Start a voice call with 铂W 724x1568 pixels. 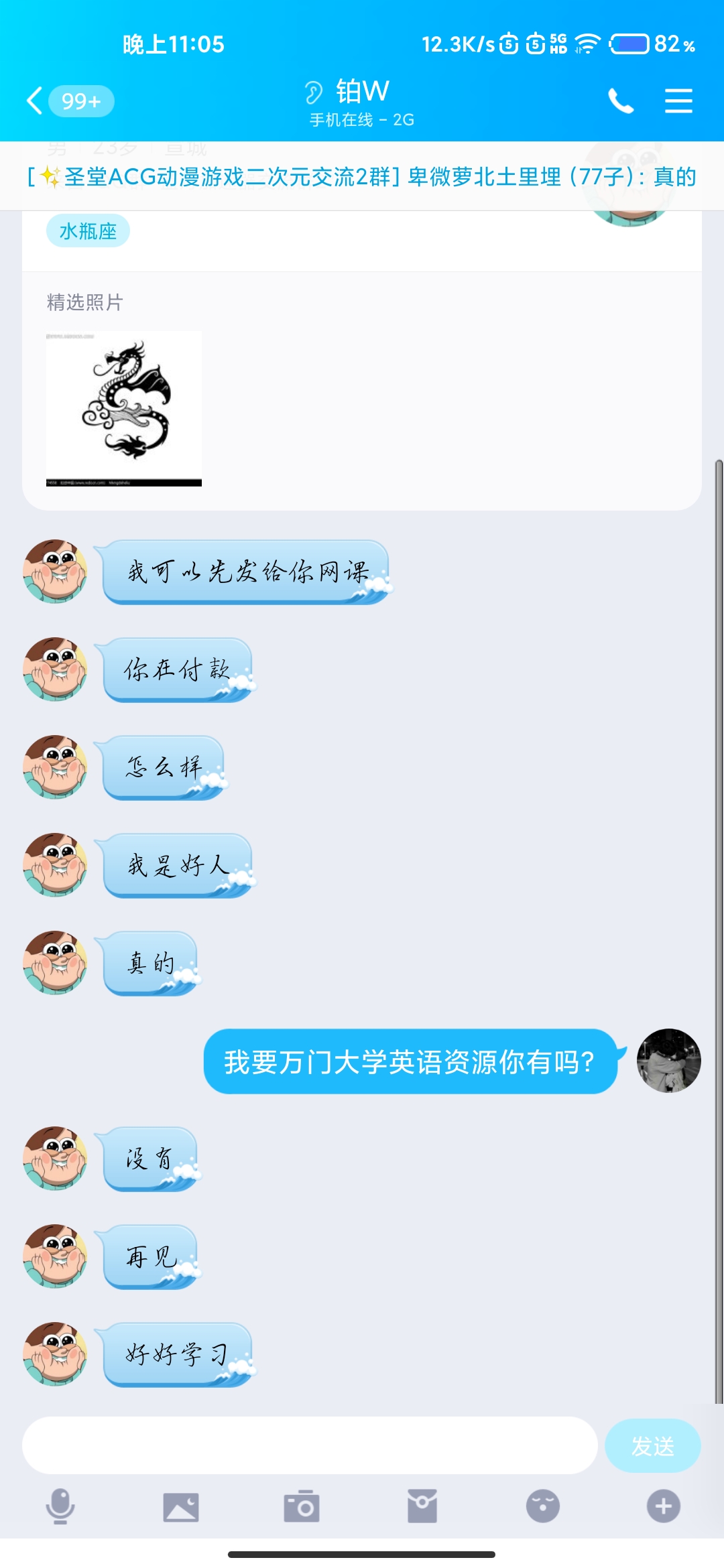(621, 101)
